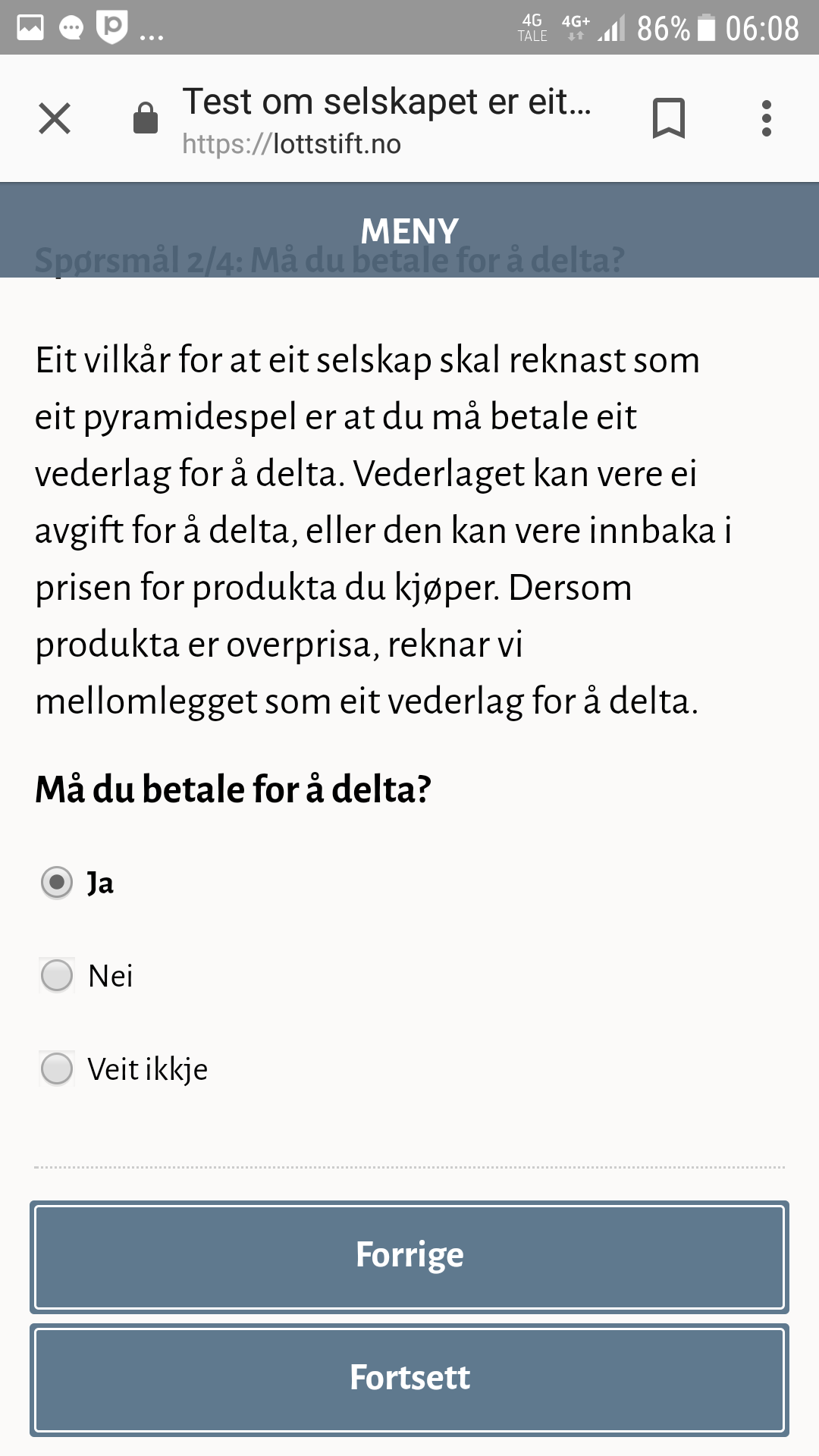
Task: Open the browser overflow menu
Action: (767, 118)
